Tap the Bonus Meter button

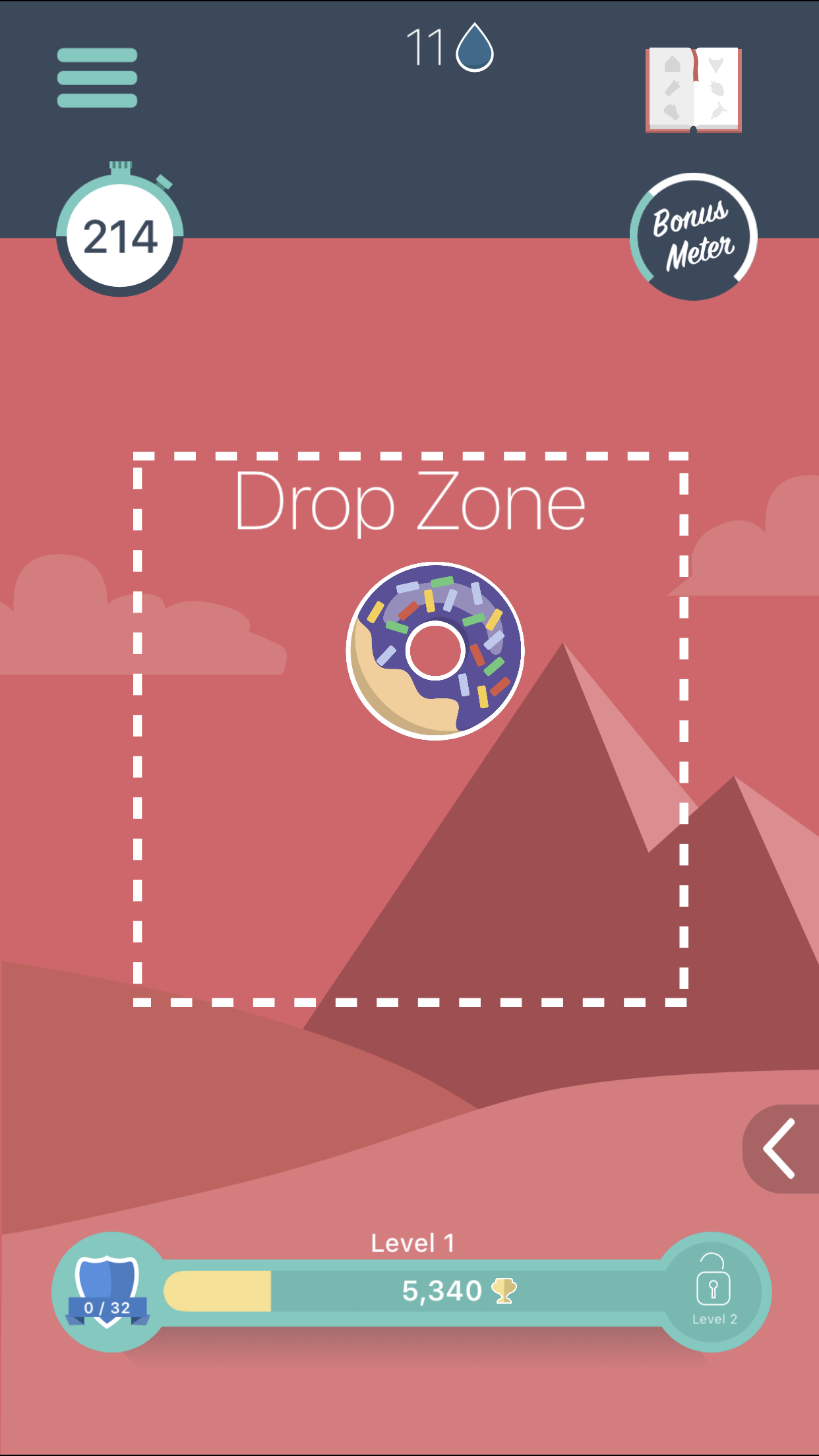point(693,237)
